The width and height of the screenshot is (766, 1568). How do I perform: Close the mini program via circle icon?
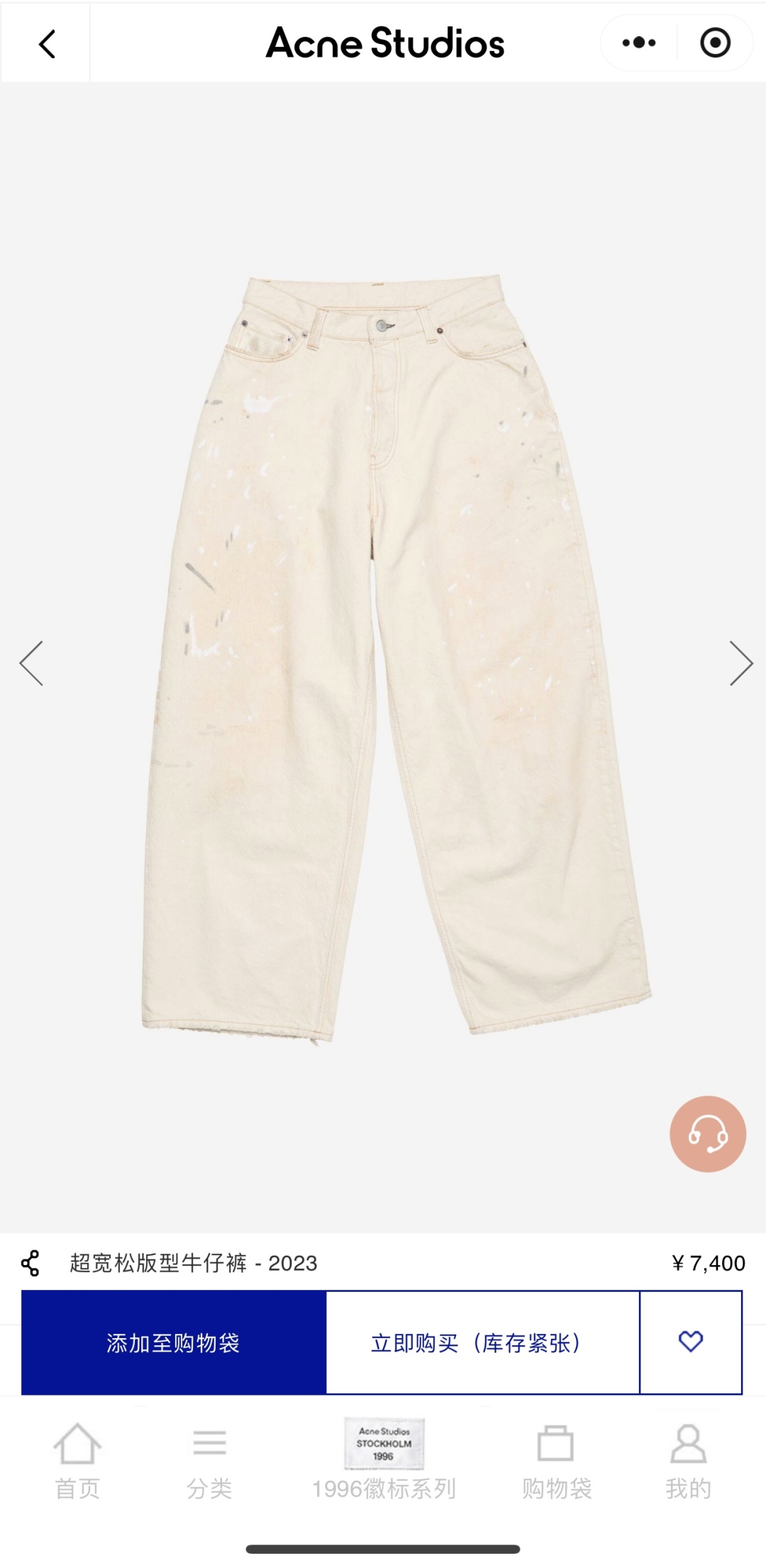tap(715, 43)
